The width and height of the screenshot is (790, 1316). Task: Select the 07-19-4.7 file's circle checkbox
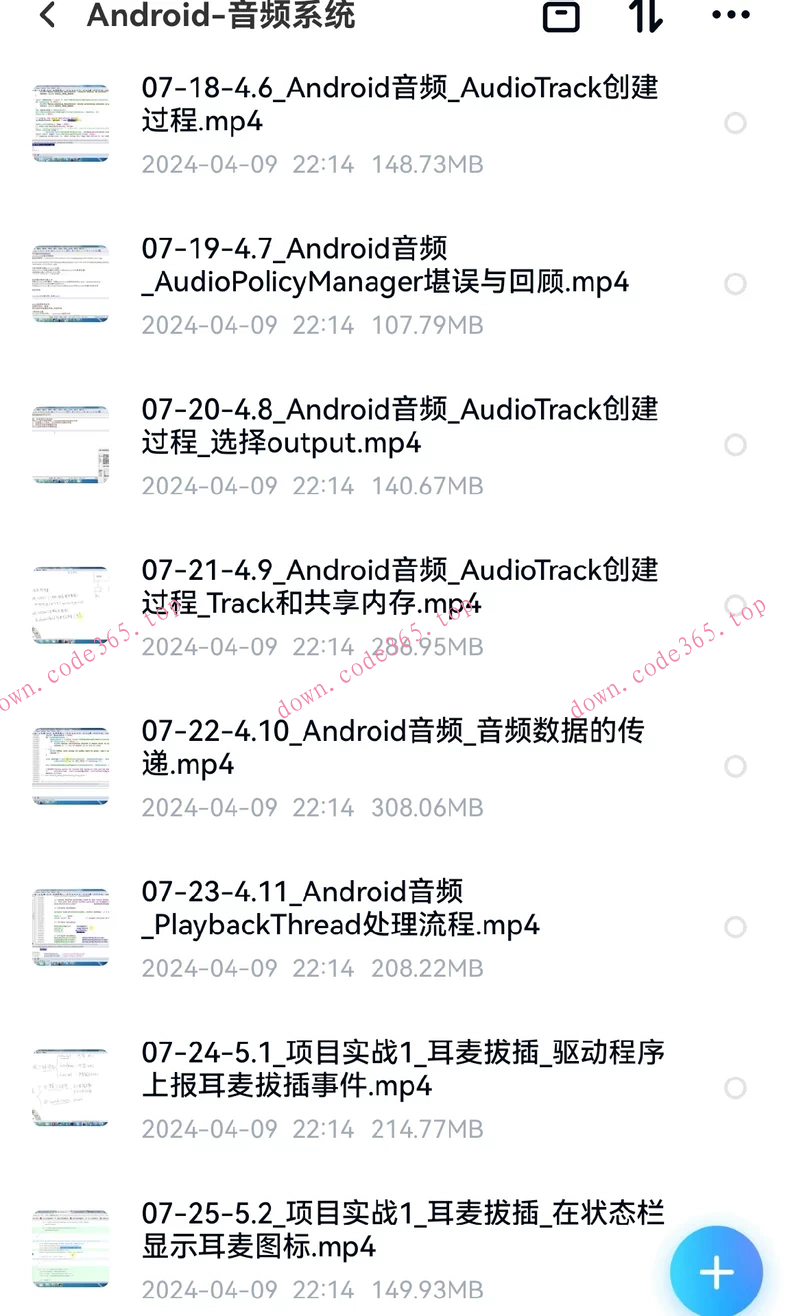pos(735,284)
